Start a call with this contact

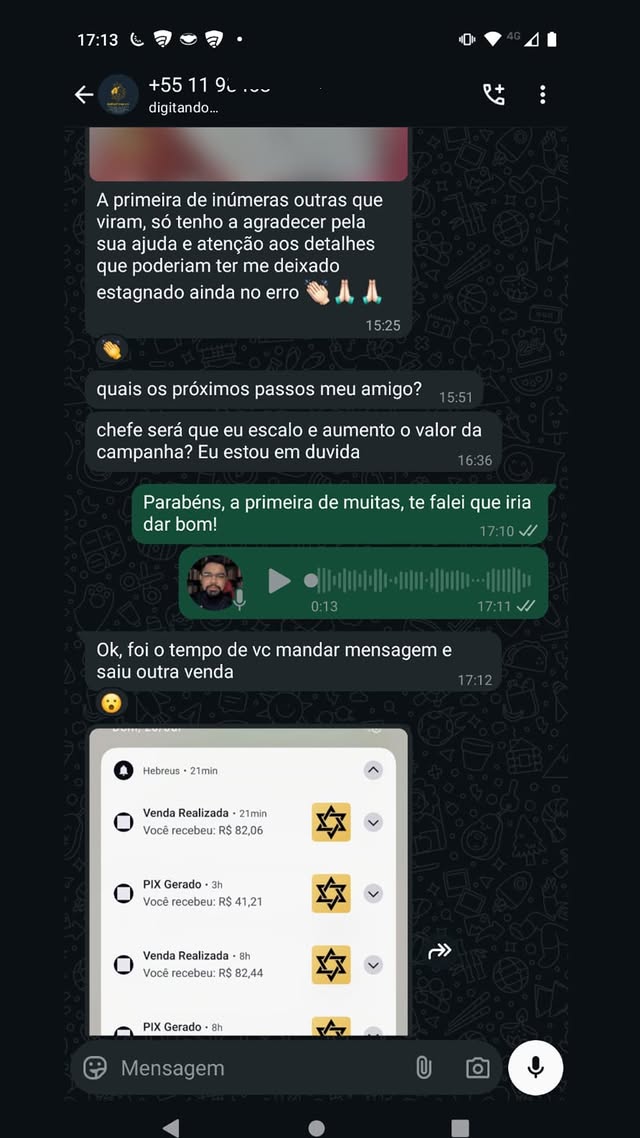[494, 95]
